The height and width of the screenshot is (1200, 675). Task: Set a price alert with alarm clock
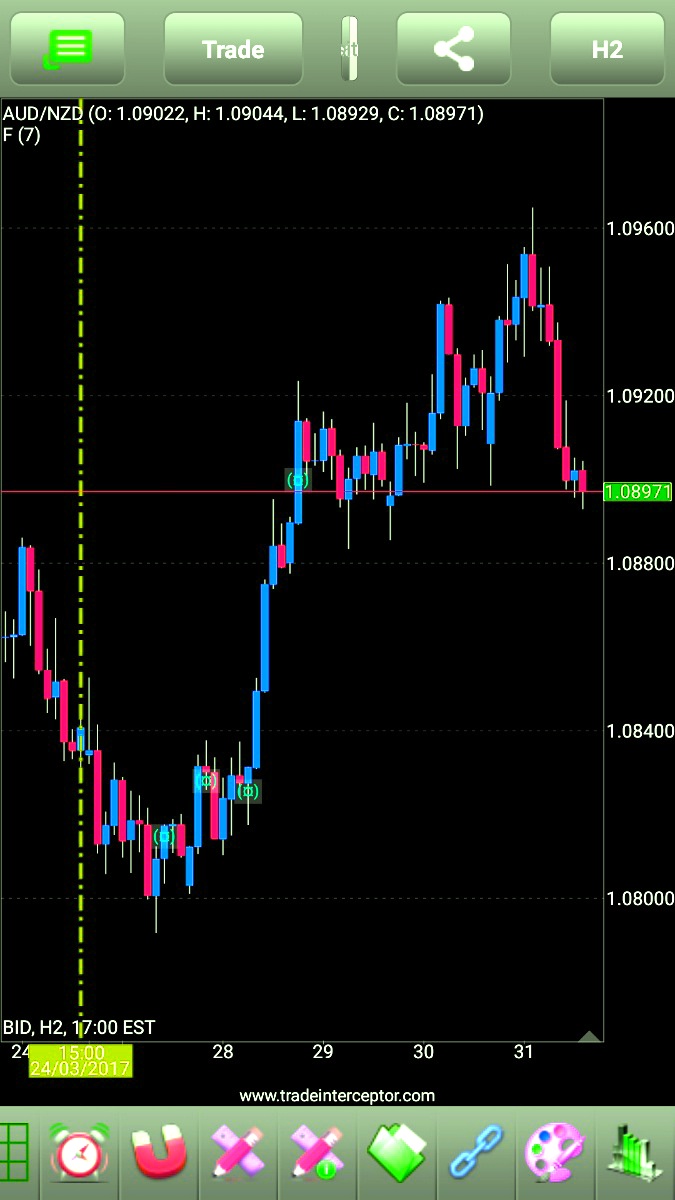78,1153
